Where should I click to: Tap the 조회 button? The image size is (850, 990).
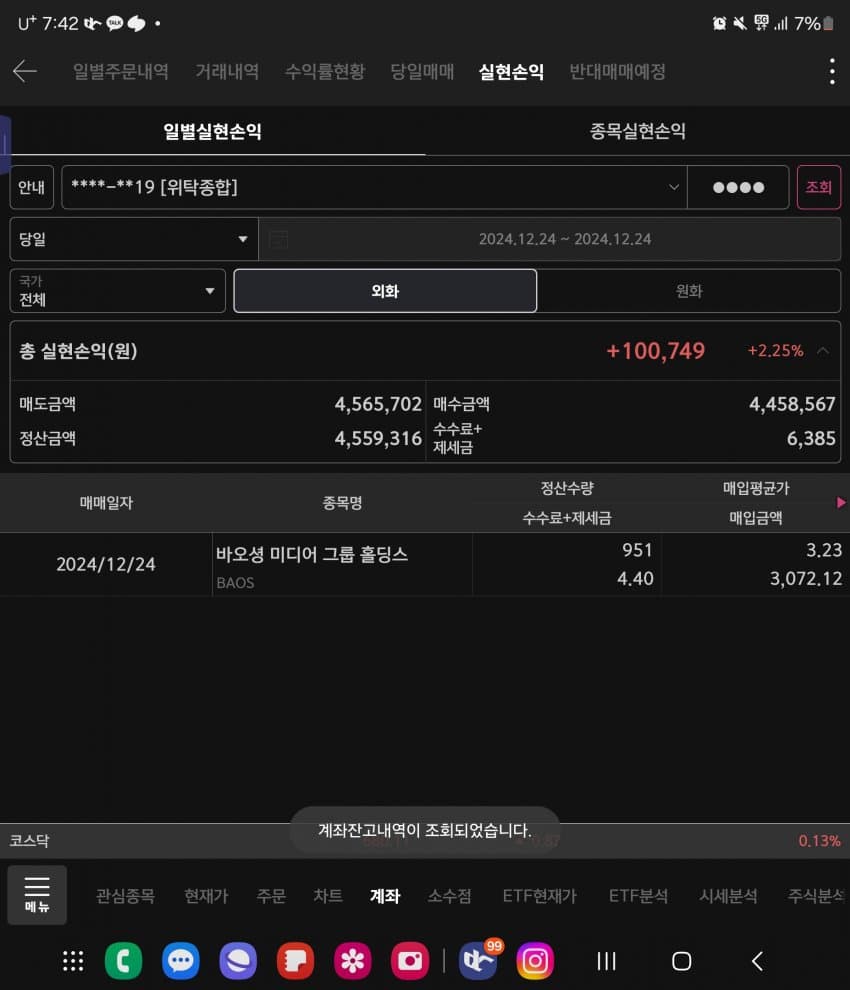[818, 187]
